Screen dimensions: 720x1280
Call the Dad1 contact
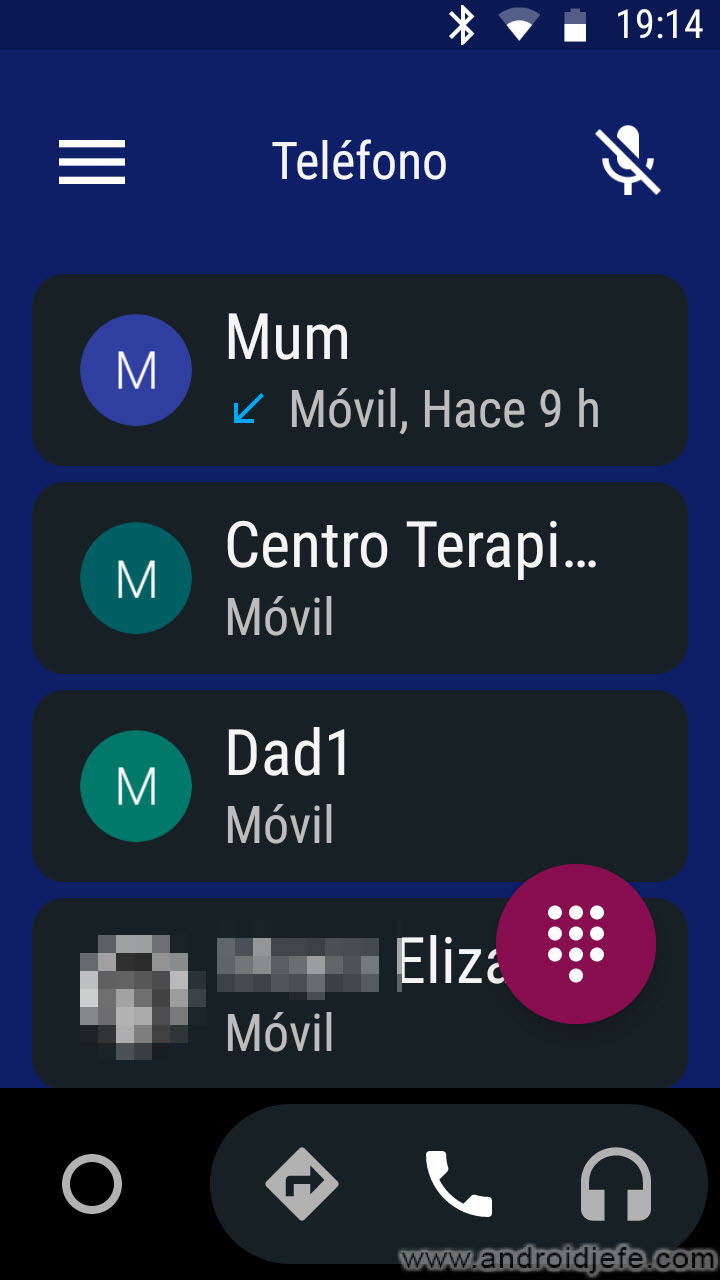point(360,786)
